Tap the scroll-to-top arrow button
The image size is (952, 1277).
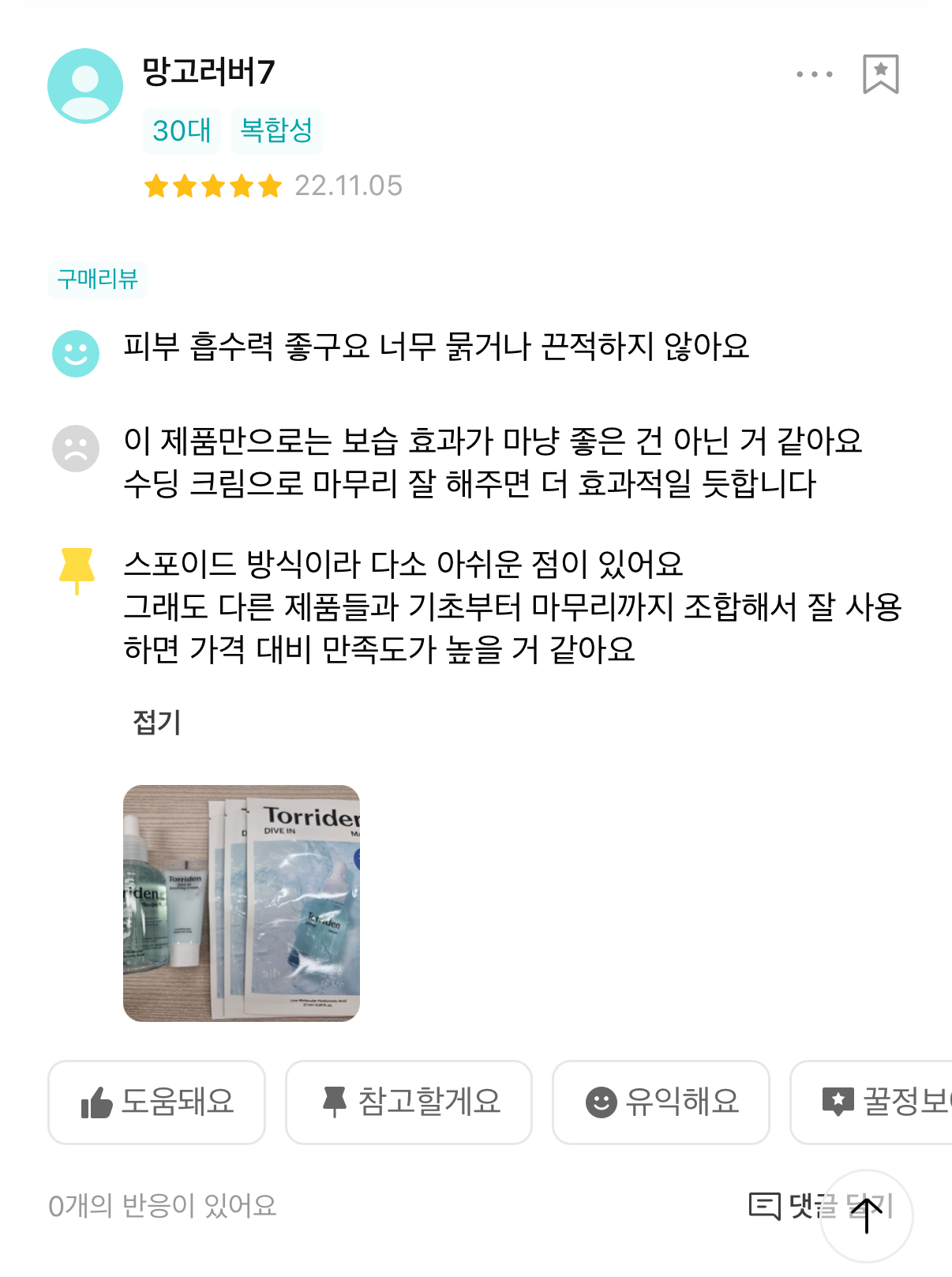pos(867,1216)
